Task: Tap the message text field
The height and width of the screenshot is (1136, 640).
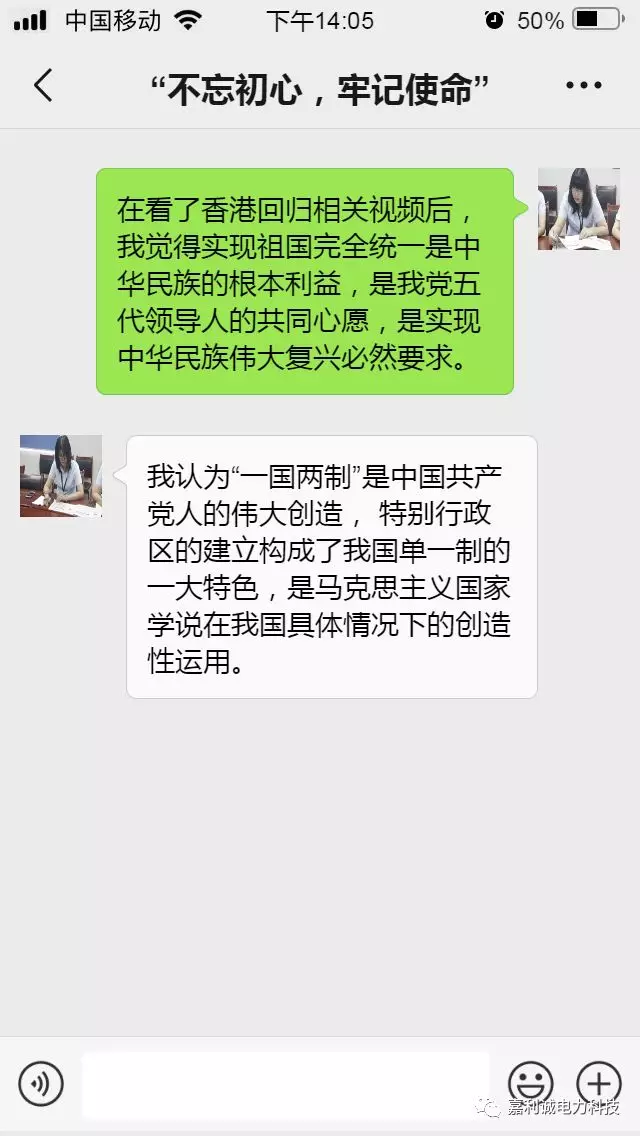Action: [x=285, y=1083]
